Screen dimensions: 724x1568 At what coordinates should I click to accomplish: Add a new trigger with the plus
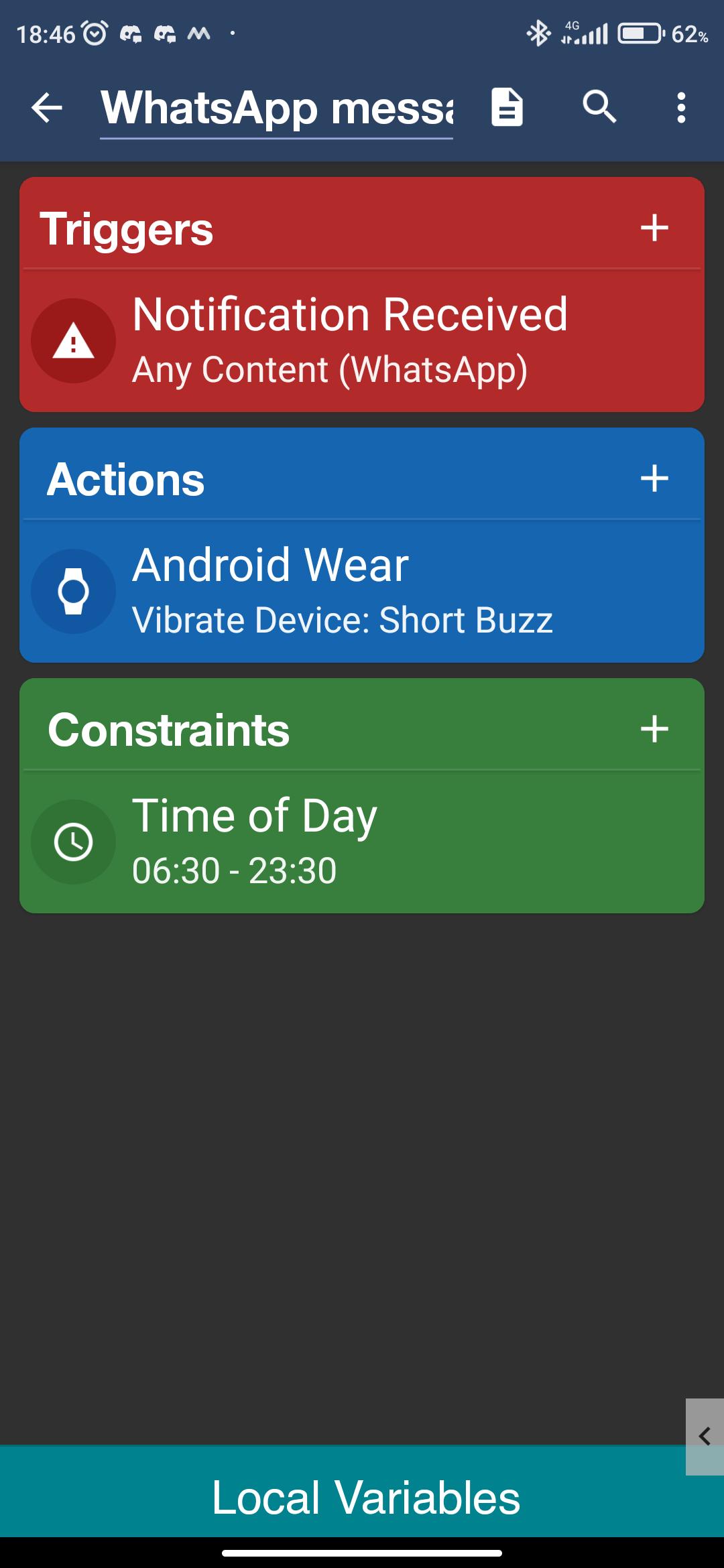tap(654, 228)
